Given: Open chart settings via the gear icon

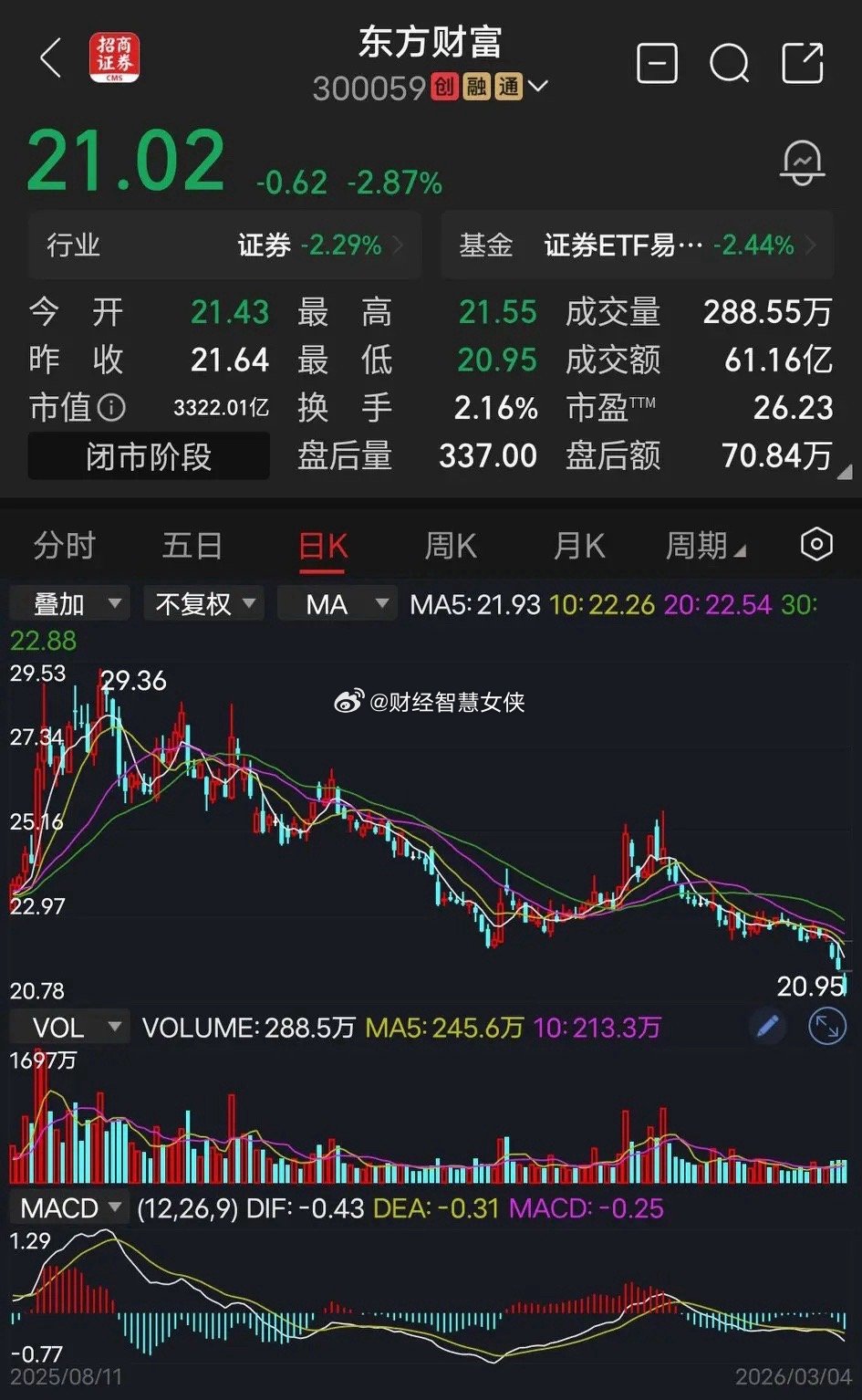Looking at the screenshot, I should coord(818,545).
